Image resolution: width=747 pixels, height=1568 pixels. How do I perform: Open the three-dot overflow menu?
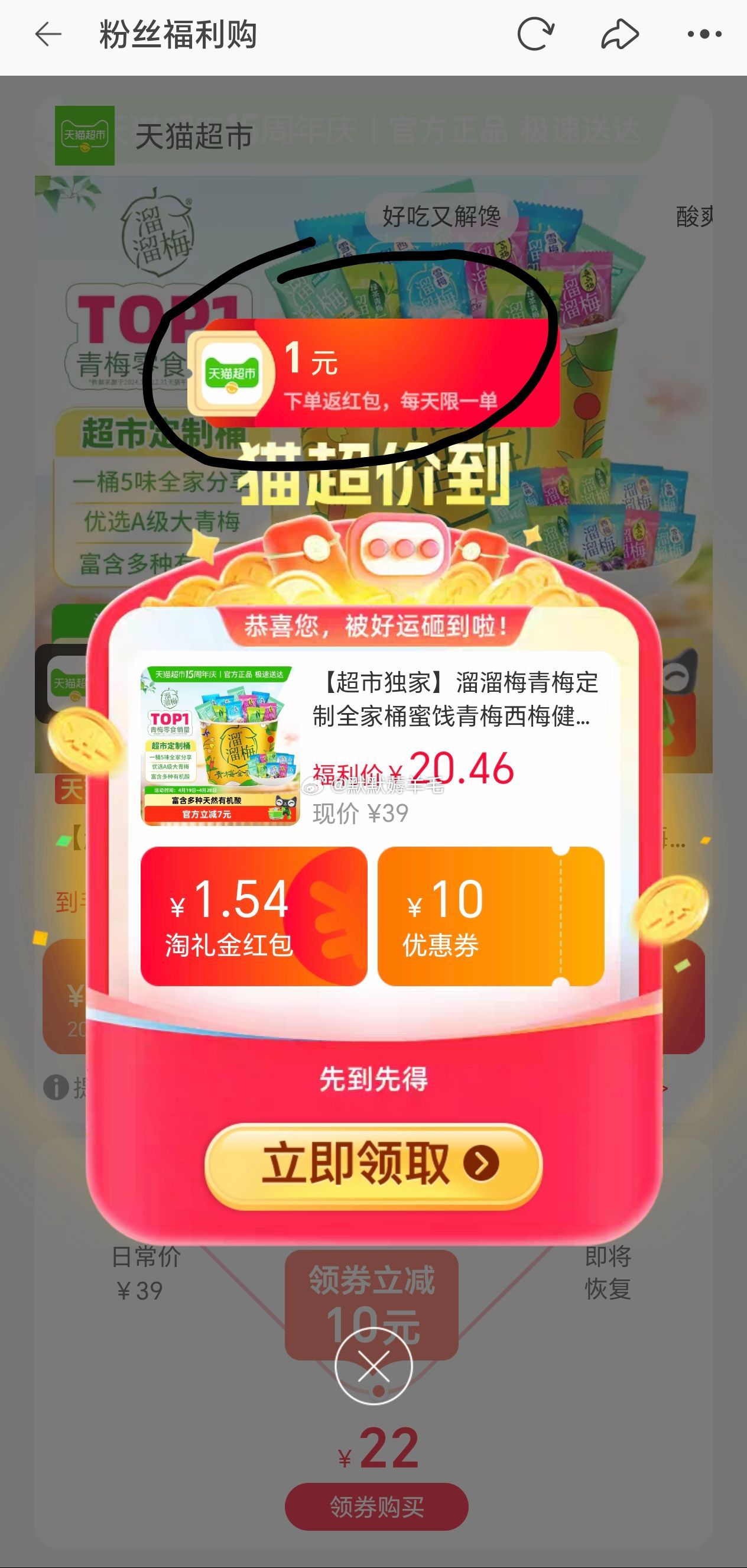pyautogui.click(x=704, y=35)
